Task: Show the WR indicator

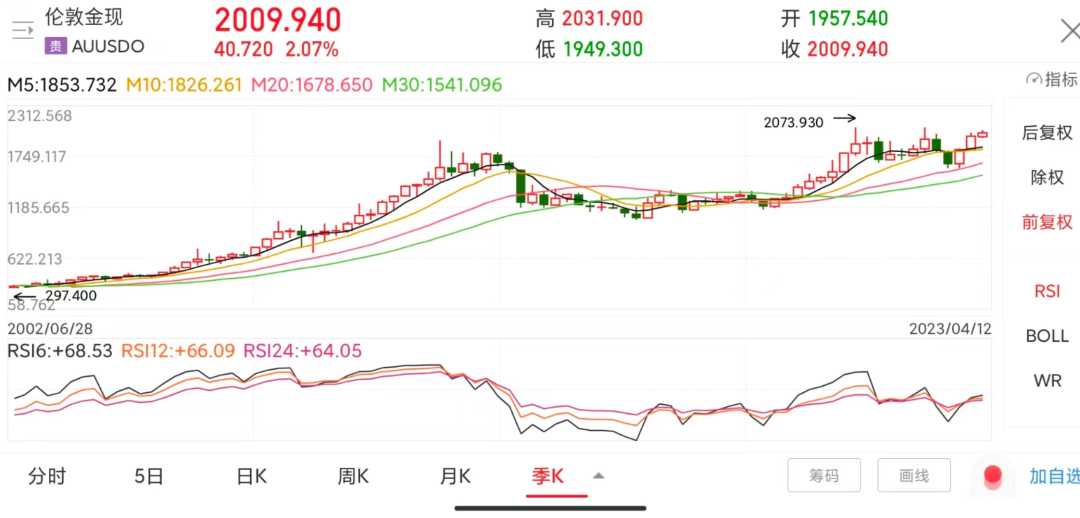Action: (x=1047, y=381)
